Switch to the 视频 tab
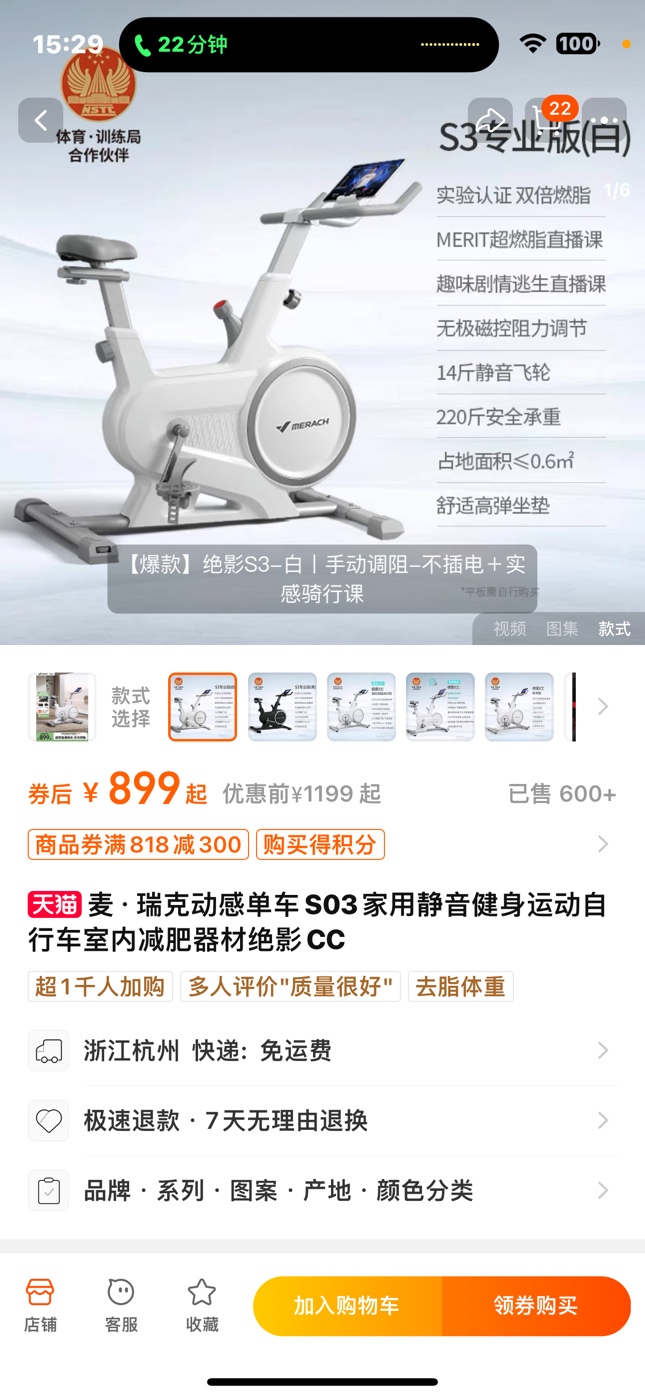The image size is (645, 1398). point(509,629)
